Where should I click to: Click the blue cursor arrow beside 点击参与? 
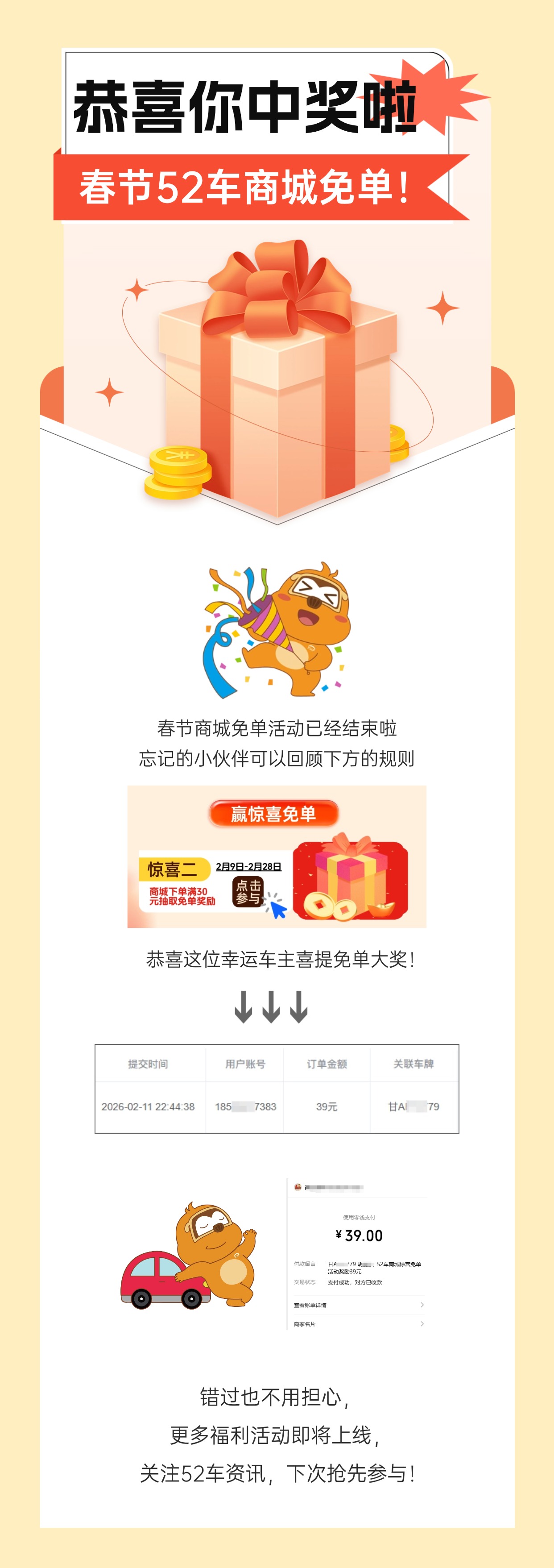point(277,908)
